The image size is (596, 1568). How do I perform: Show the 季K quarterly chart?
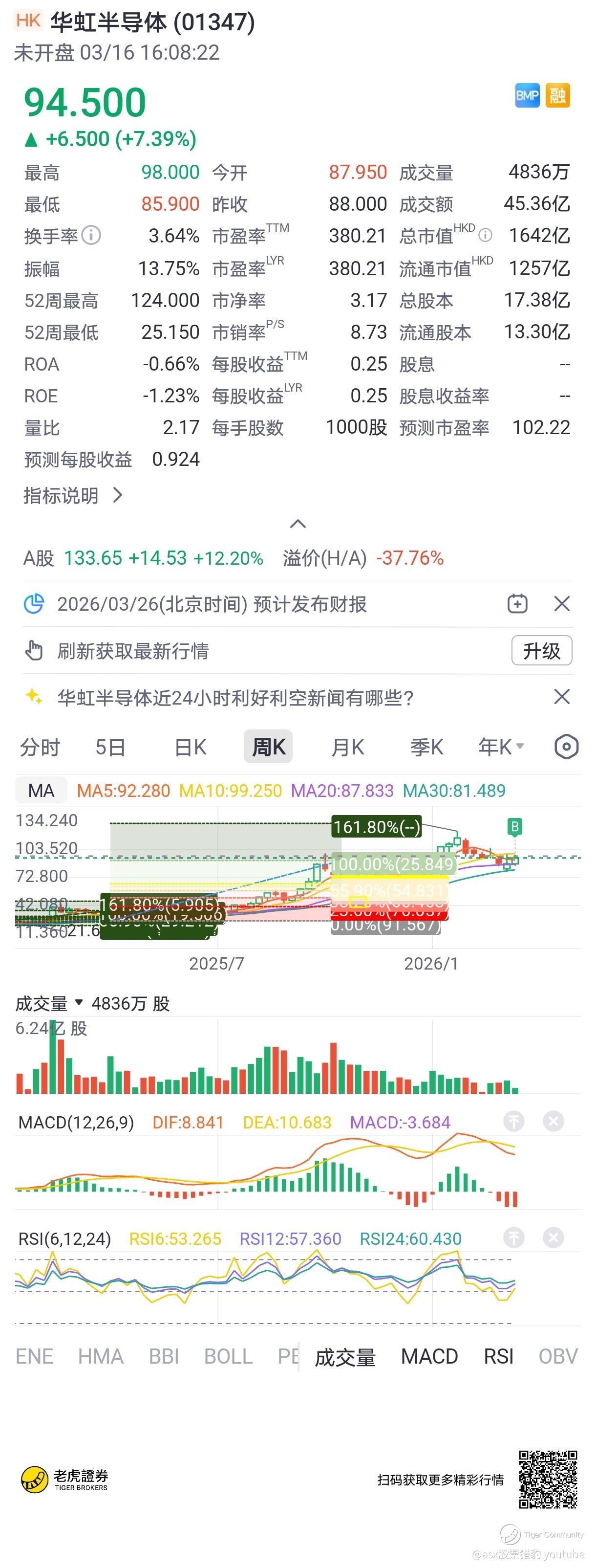point(426,747)
